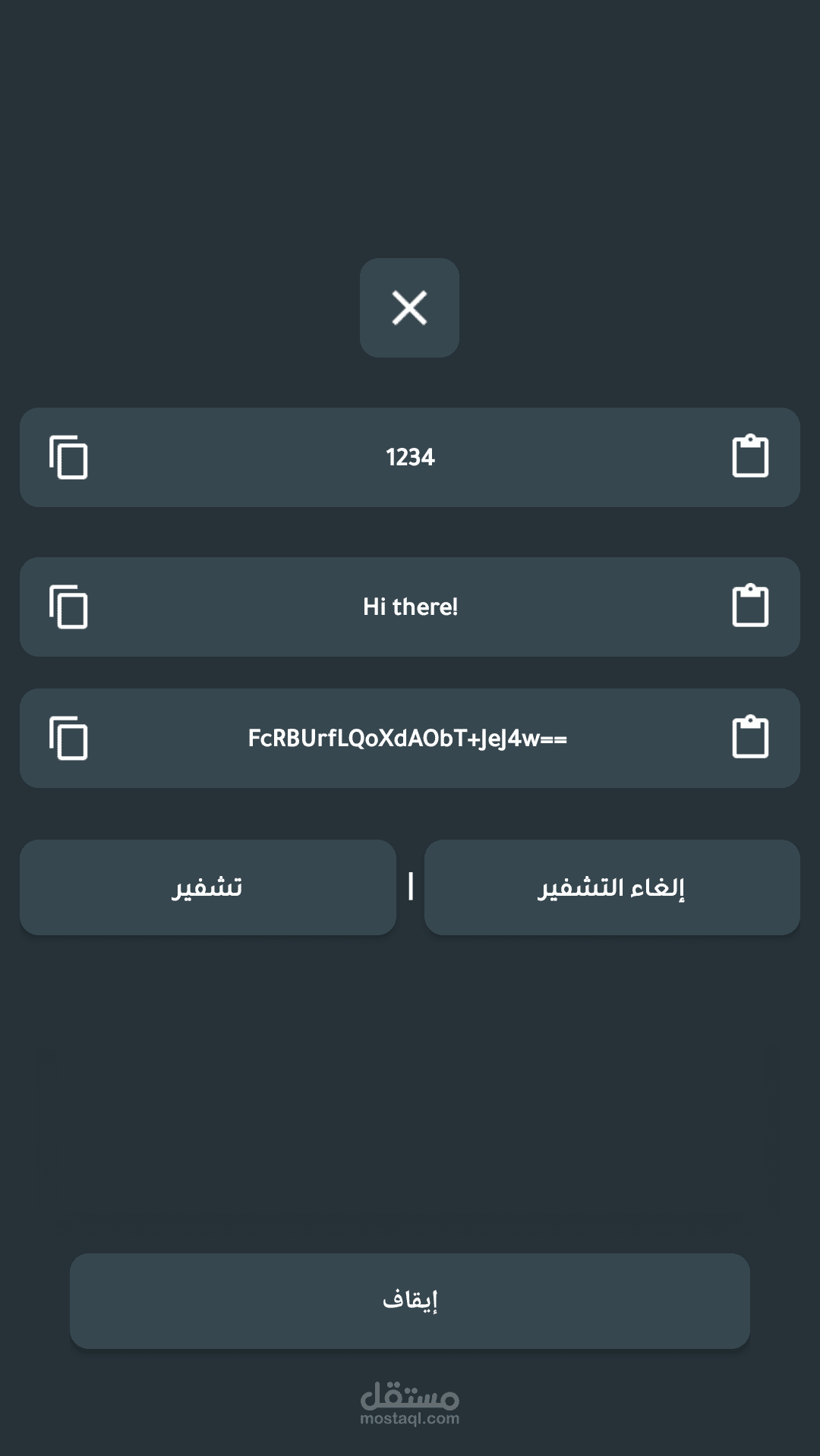
Task: Paste into the 1234 key field
Action: coord(750,456)
